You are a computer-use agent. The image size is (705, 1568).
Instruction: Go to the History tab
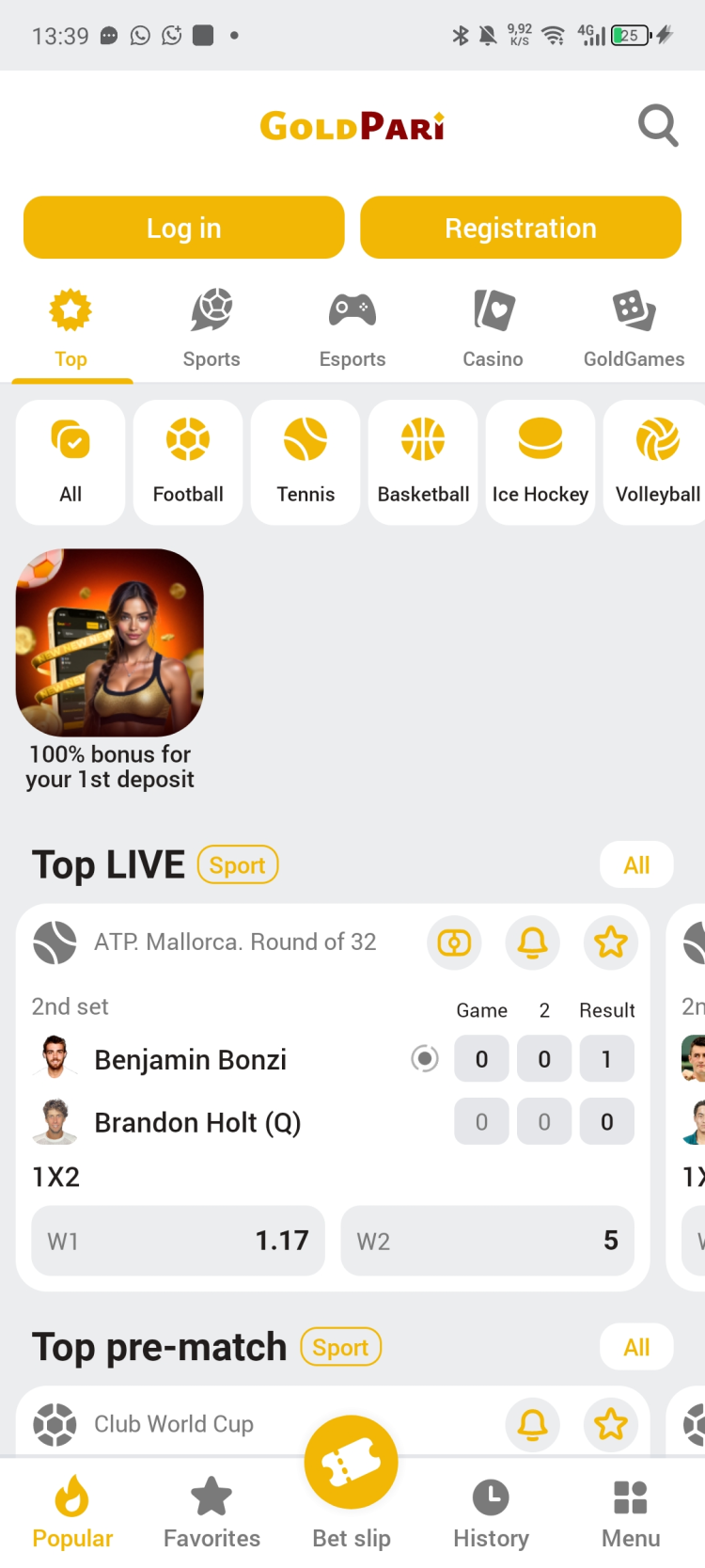point(491,1514)
